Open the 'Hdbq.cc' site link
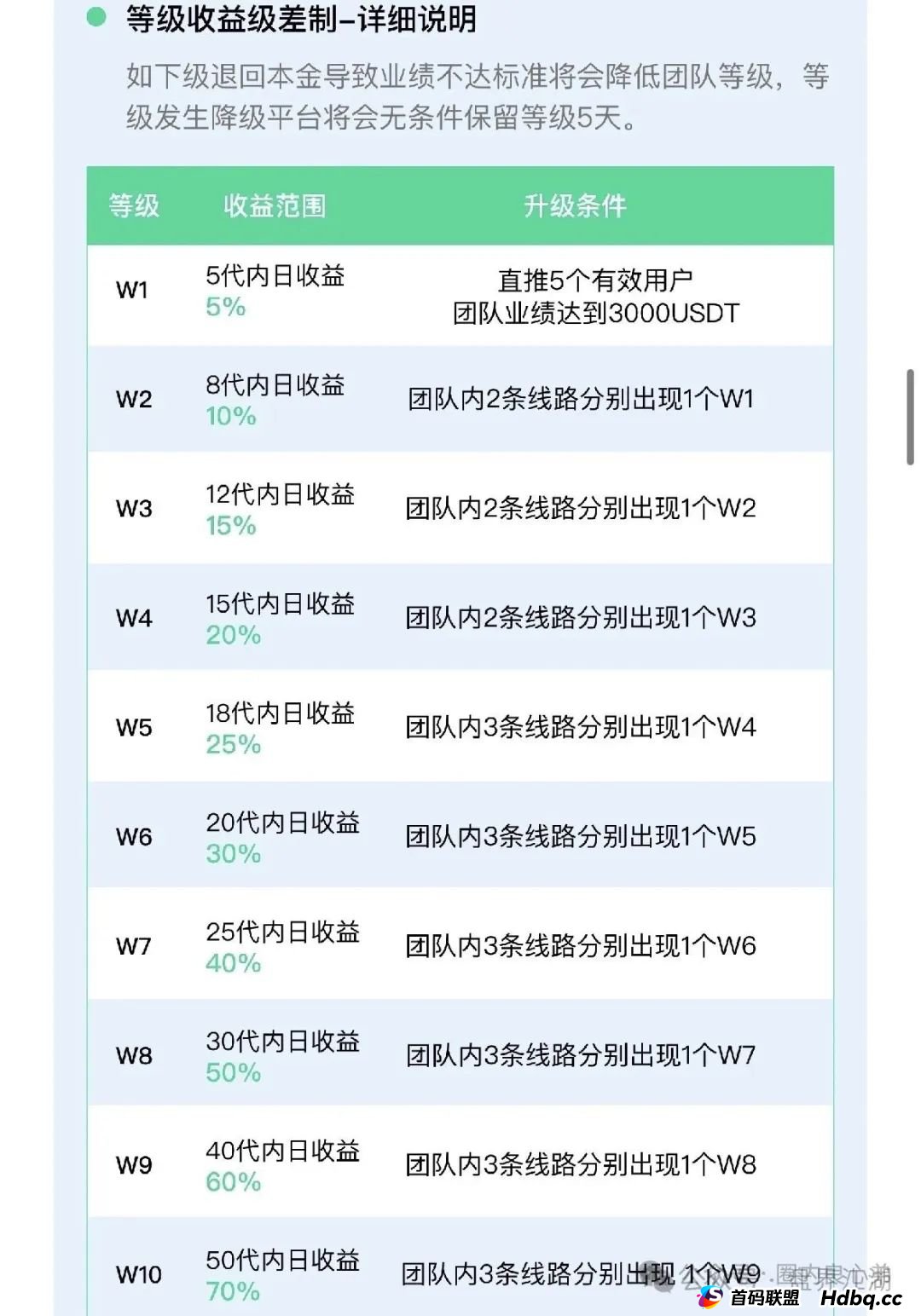Viewport: 921px width, 1316px height. 855,1296
